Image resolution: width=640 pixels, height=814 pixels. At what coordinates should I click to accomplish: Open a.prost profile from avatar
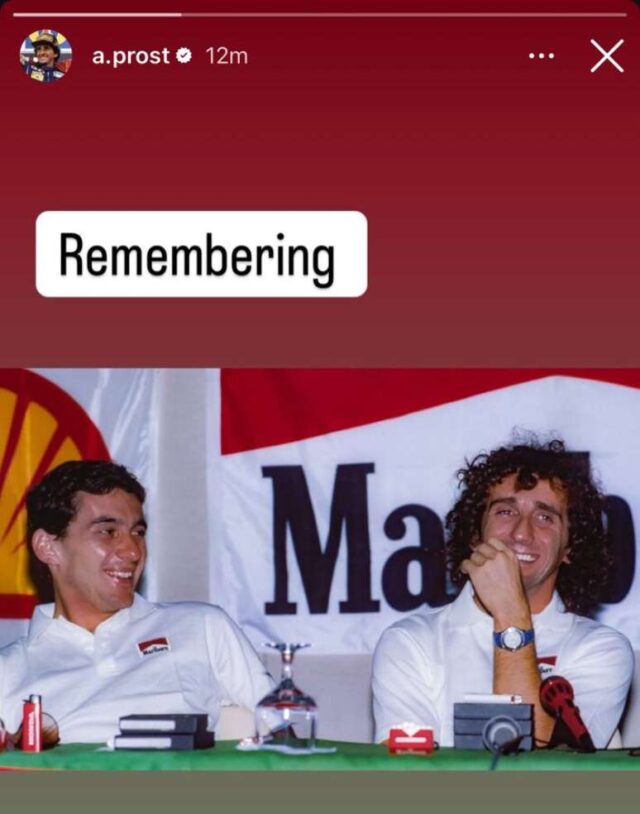pos(46,56)
